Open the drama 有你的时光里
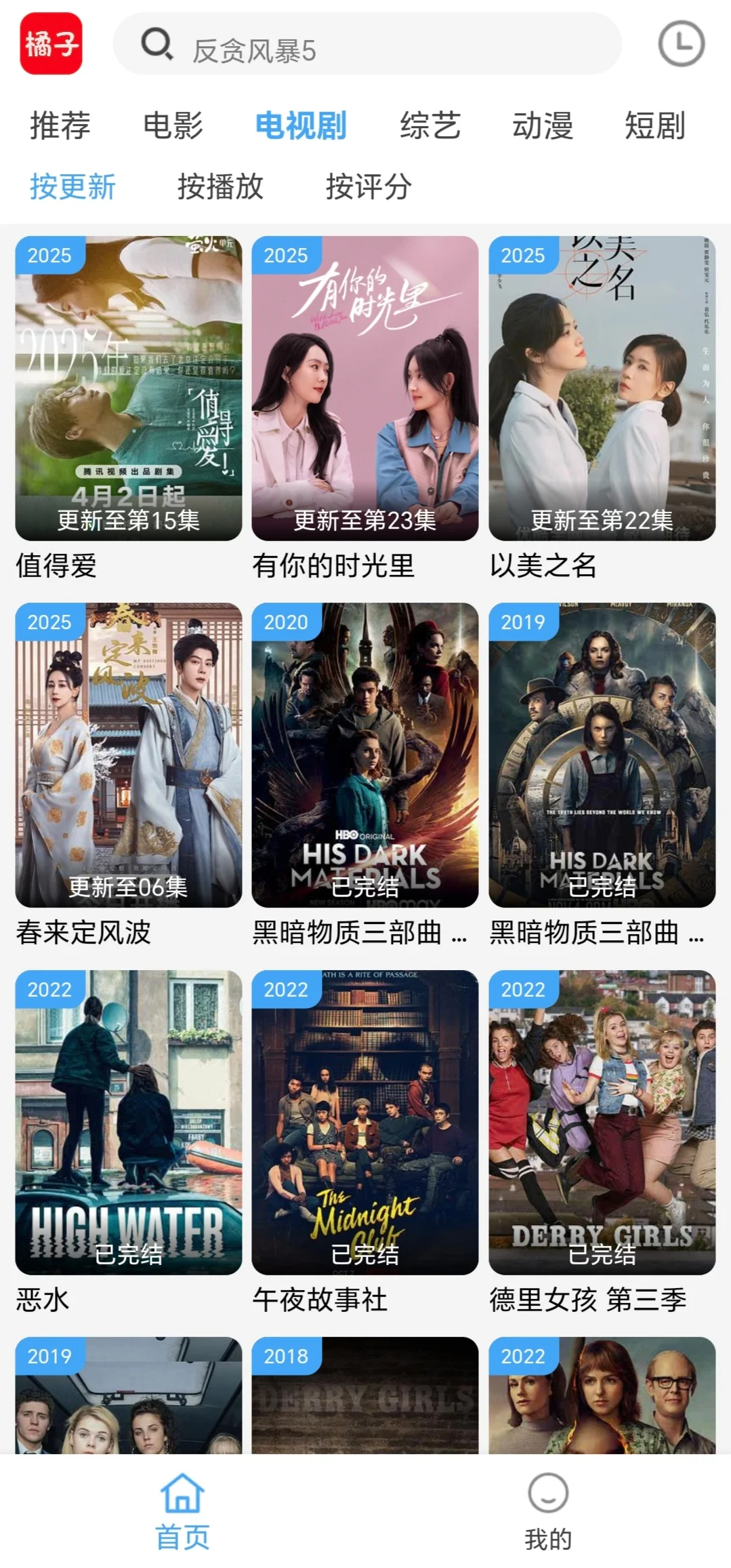 click(364, 388)
